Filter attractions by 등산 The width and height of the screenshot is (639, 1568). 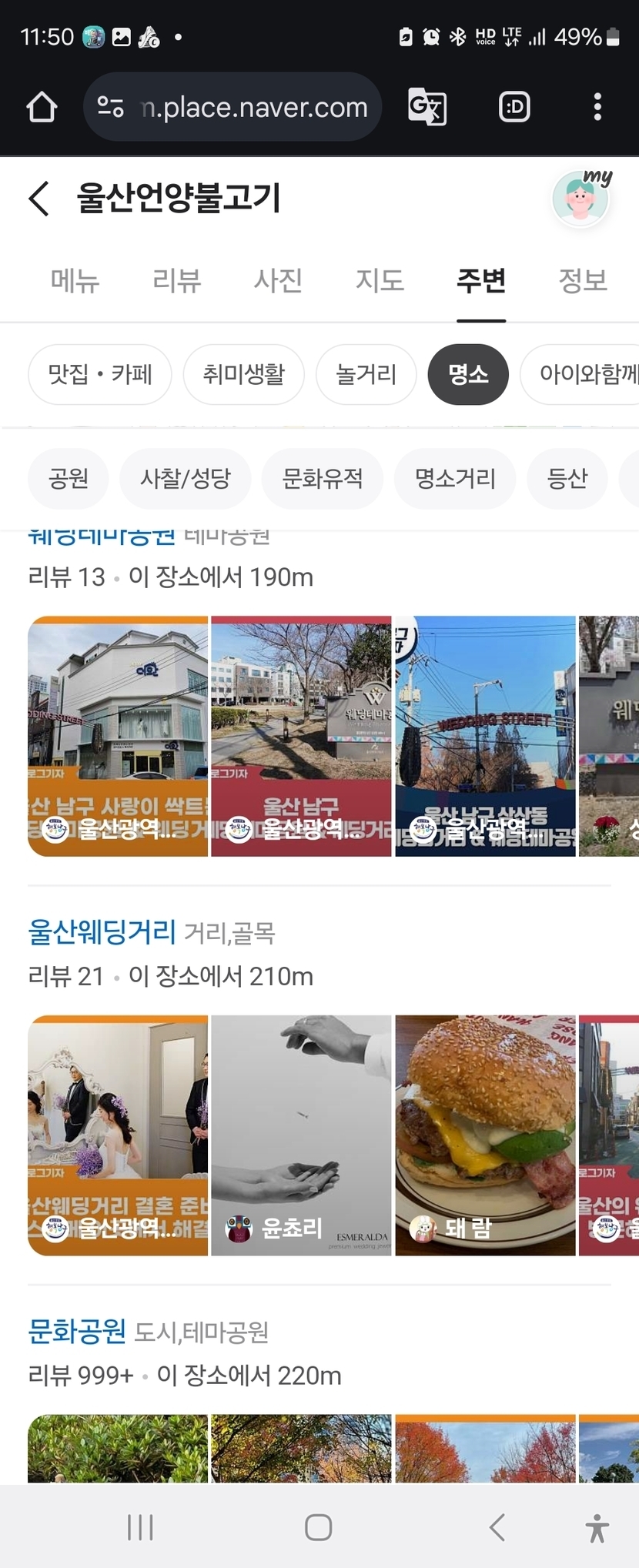pos(567,479)
